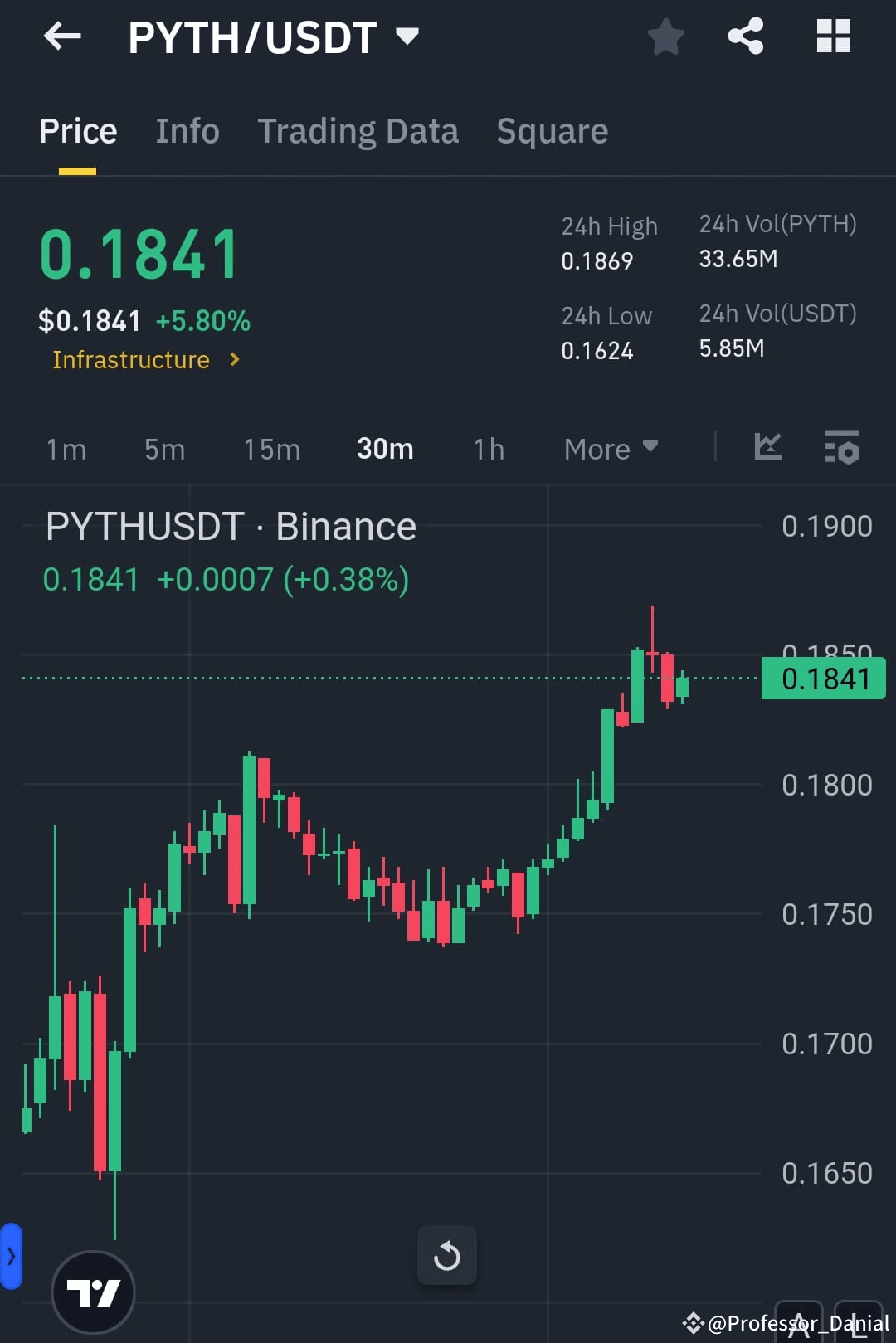Select the Info tab
The height and width of the screenshot is (1343, 896).
187,131
